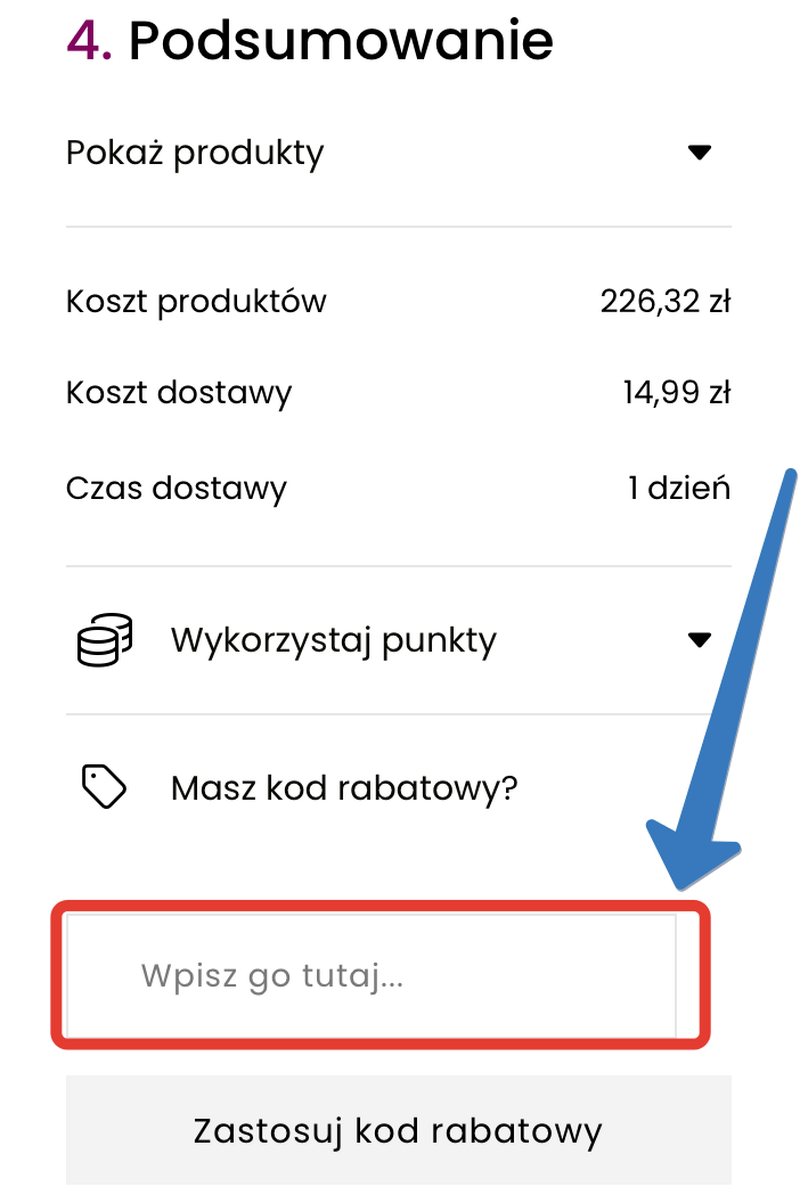Click the 14,99 zł delivery cost value
Screen dimensions: 800x1203
tap(676, 392)
